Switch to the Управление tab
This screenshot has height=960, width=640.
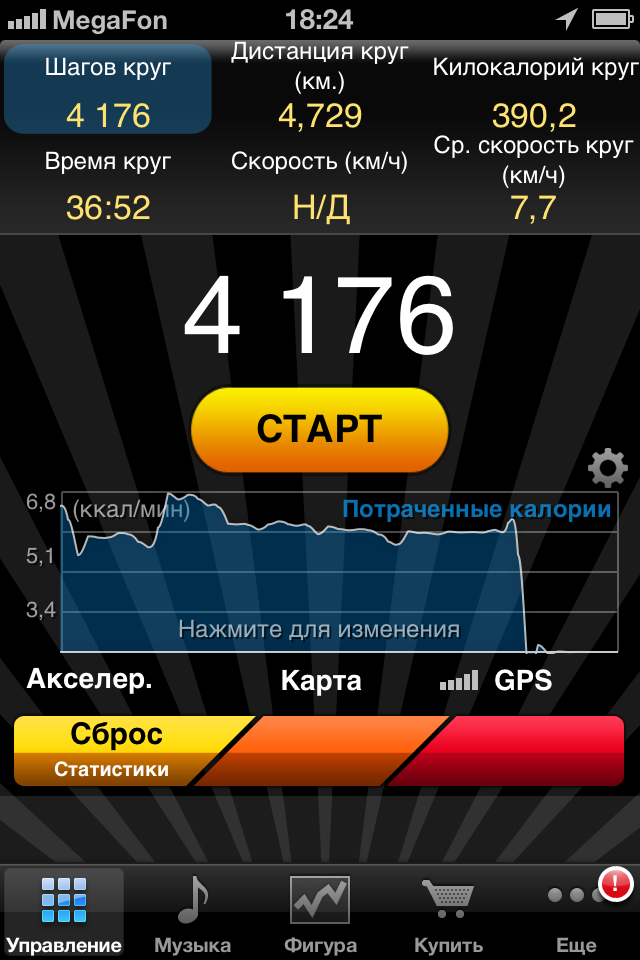pyautogui.click(x=64, y=912)
